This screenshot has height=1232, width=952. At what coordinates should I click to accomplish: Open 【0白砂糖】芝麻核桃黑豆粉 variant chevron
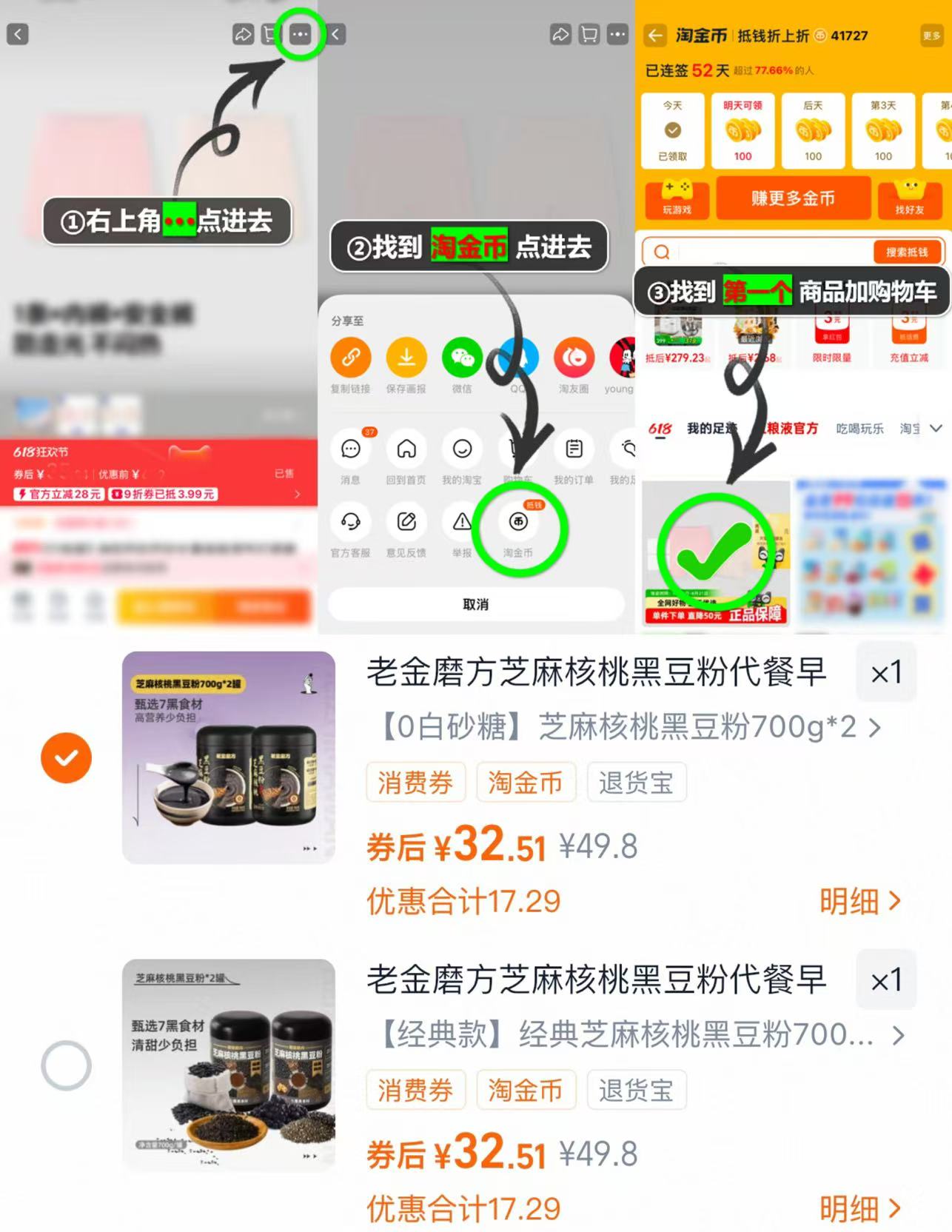pyautogui.click(x=876, y=728)
